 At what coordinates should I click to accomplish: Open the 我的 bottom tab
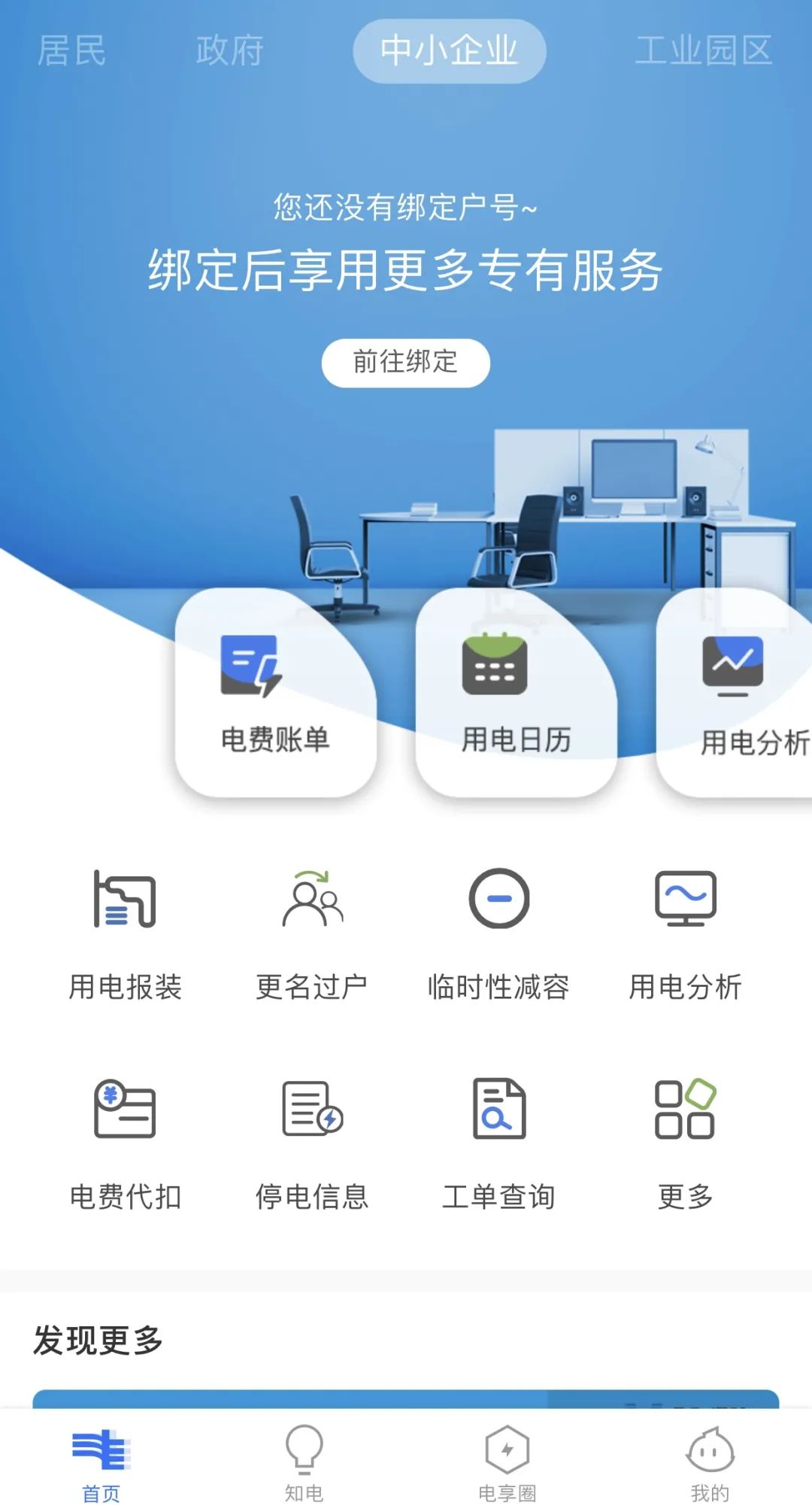coord(710,1463)
